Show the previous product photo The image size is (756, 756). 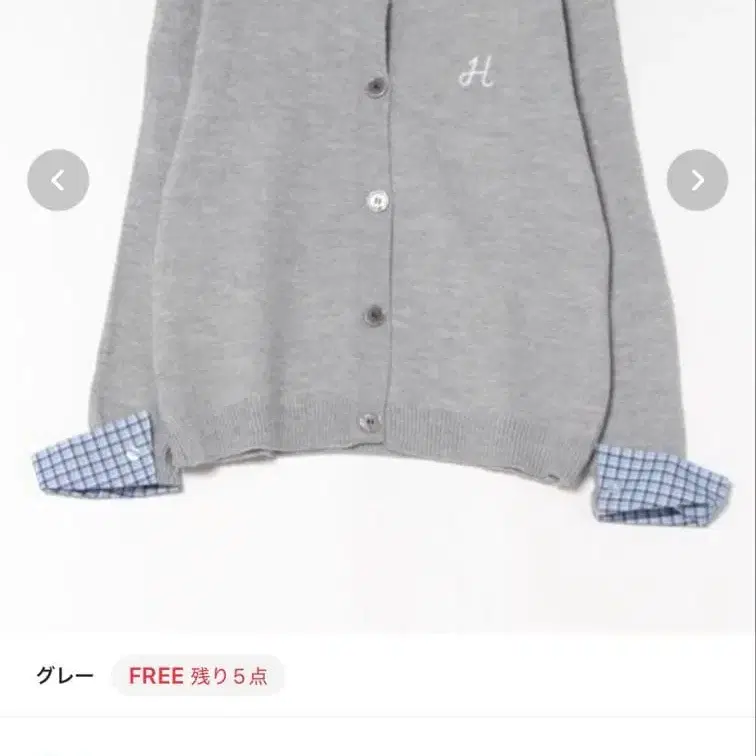pos(58,180)
